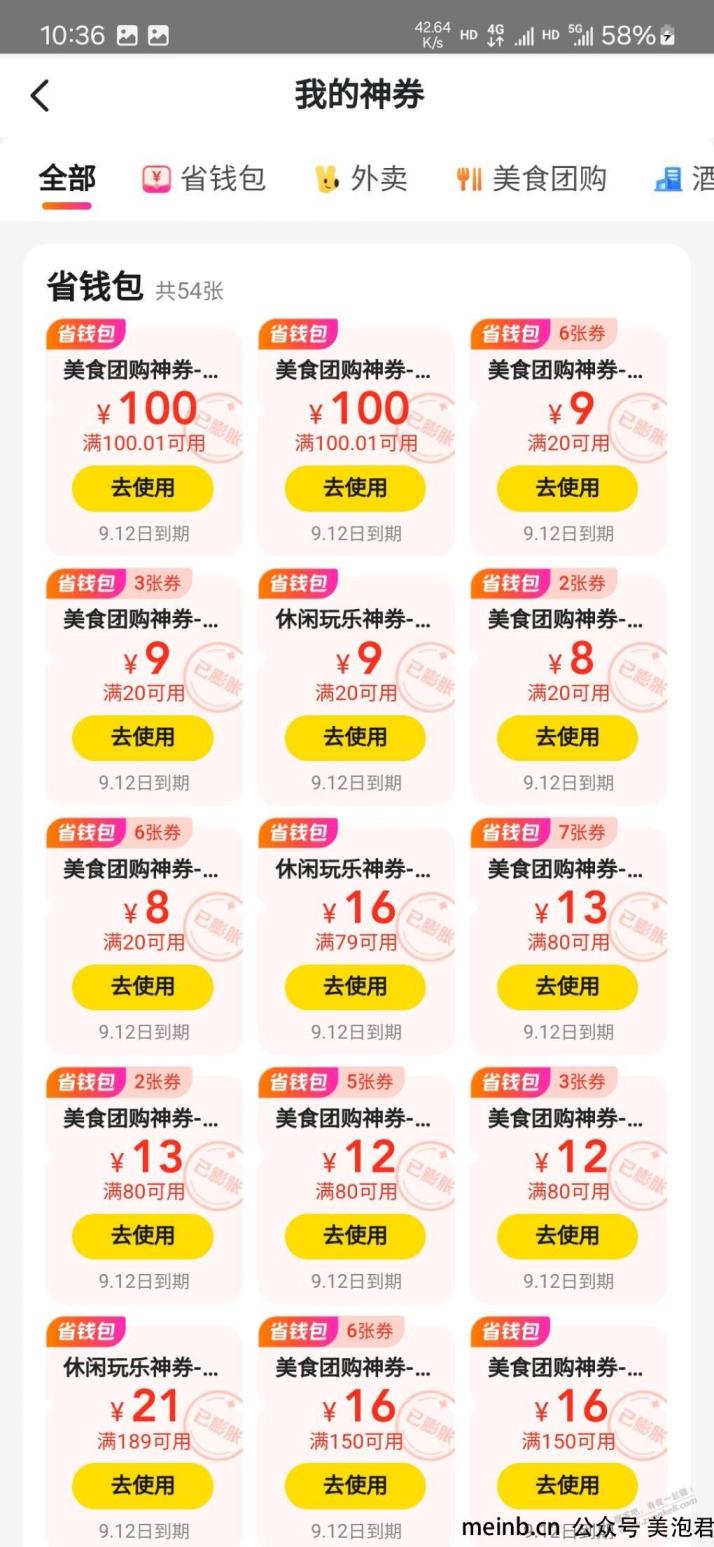This screenshot has height=1547, width=714.
Task: Use the ¥12 coupon labeled 3张券
Action: click(567, 1235)
